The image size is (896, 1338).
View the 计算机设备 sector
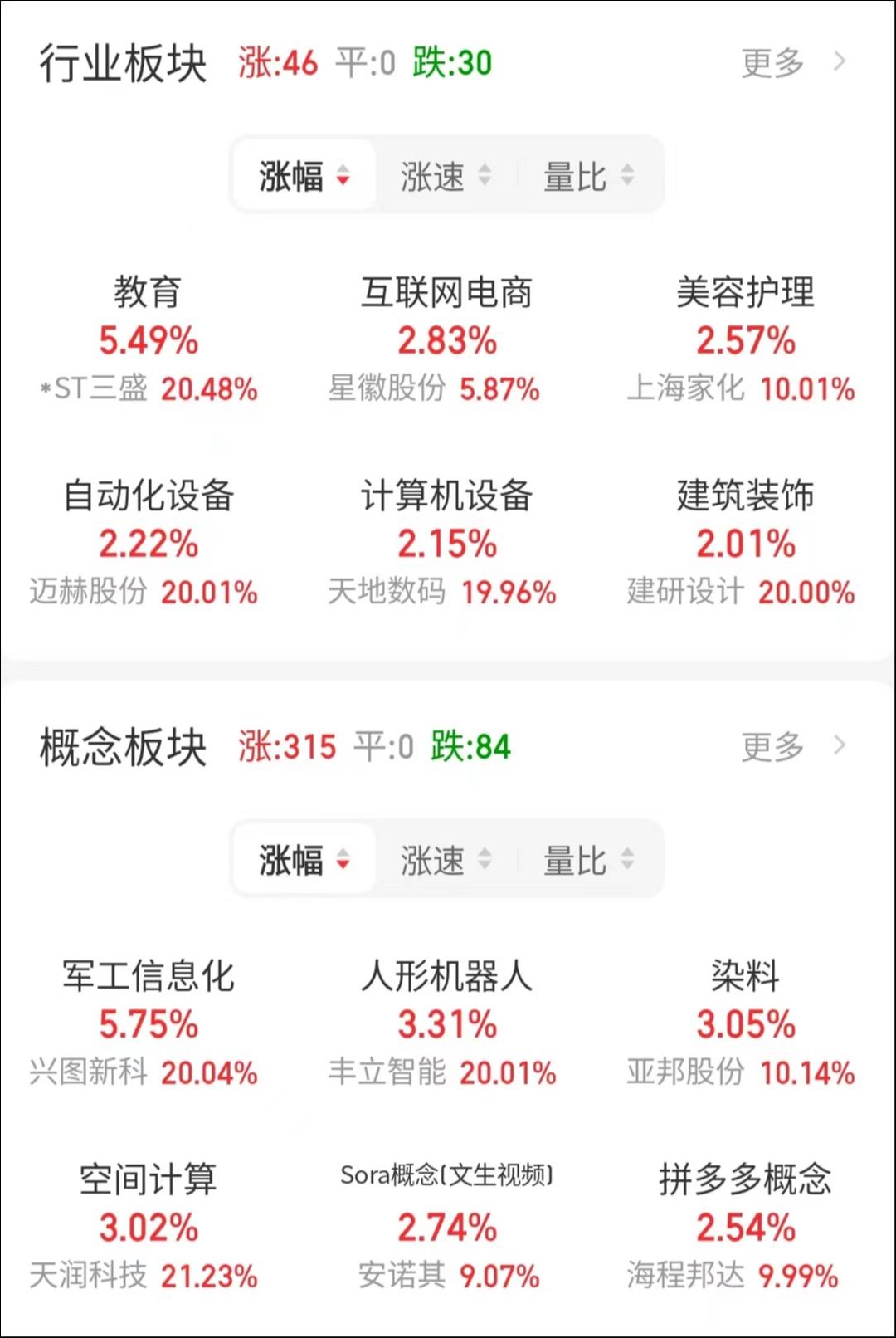coord(446,543)
